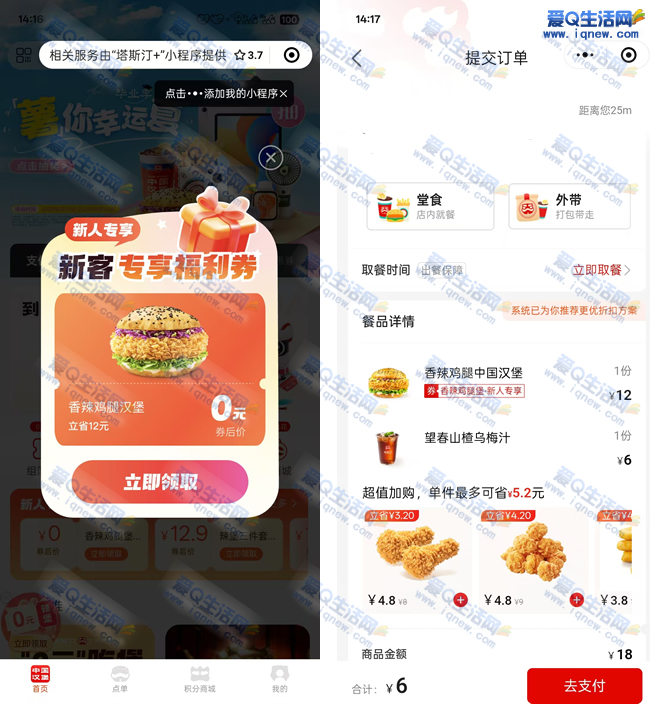The image size is (650, 704).
Task: Switch to the 点单 tab
Action: (x=120, y=678)
